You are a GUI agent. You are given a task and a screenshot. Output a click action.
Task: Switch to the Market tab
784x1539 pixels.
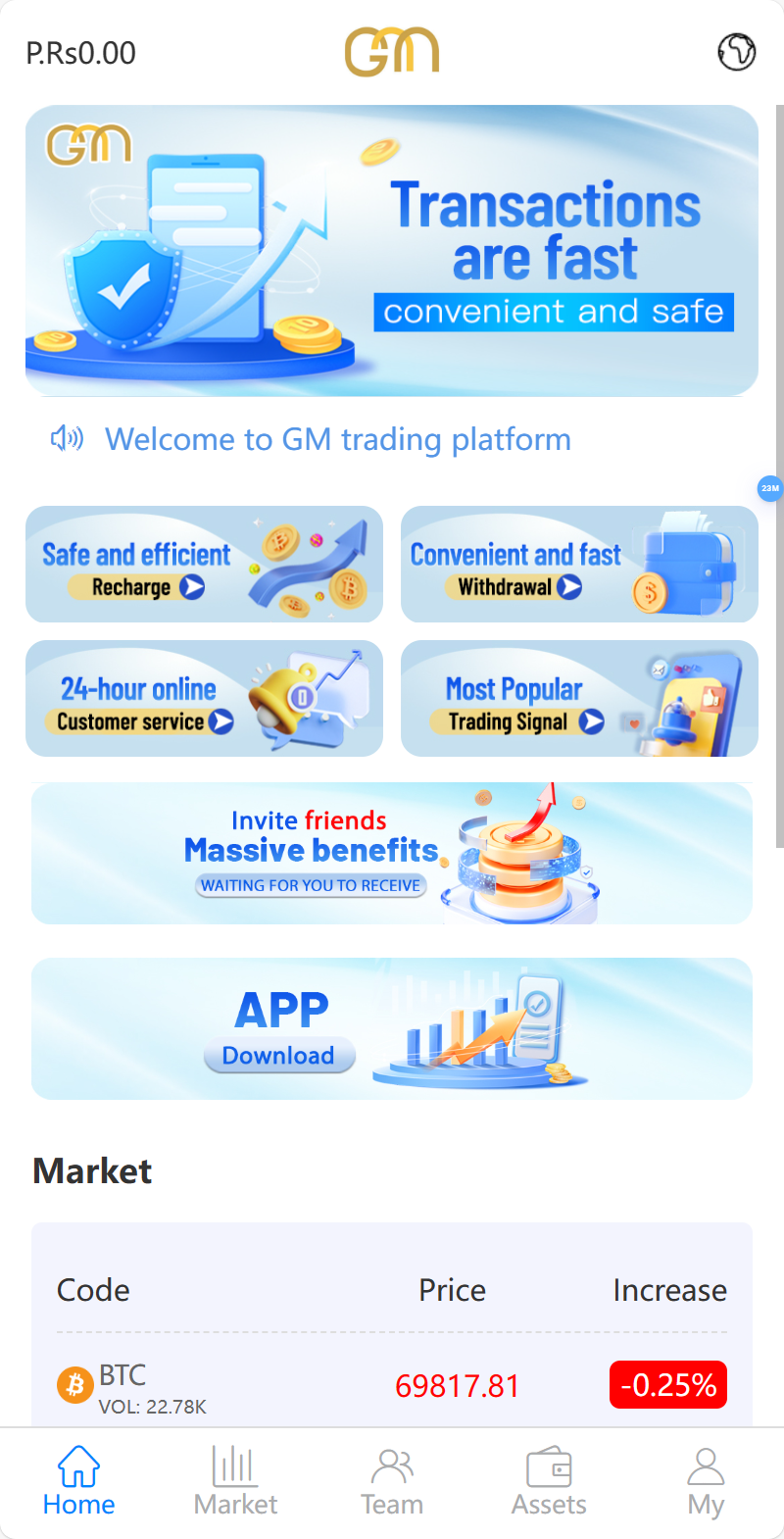235,1481
